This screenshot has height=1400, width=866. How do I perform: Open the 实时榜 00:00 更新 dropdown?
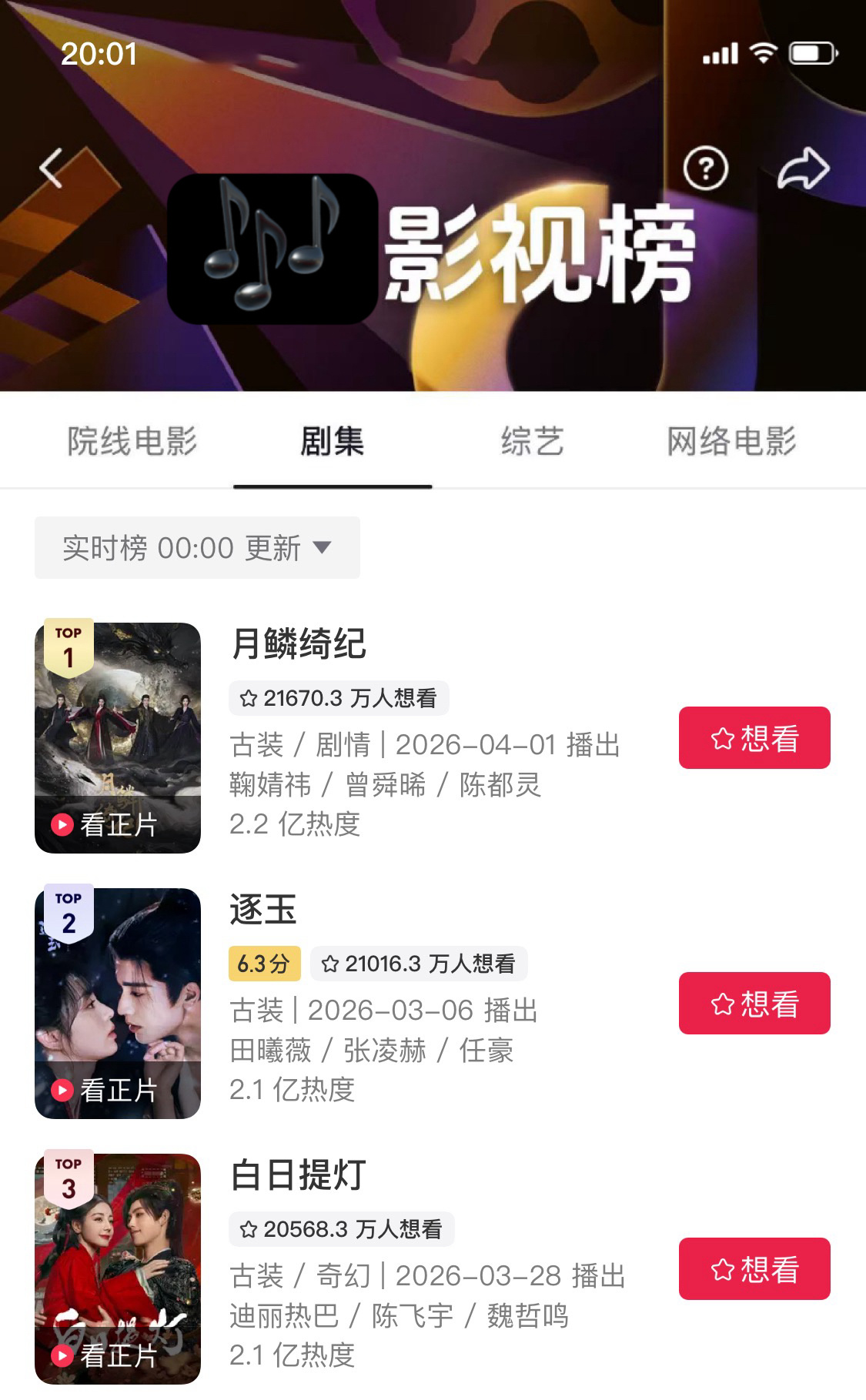click(196, 547)
